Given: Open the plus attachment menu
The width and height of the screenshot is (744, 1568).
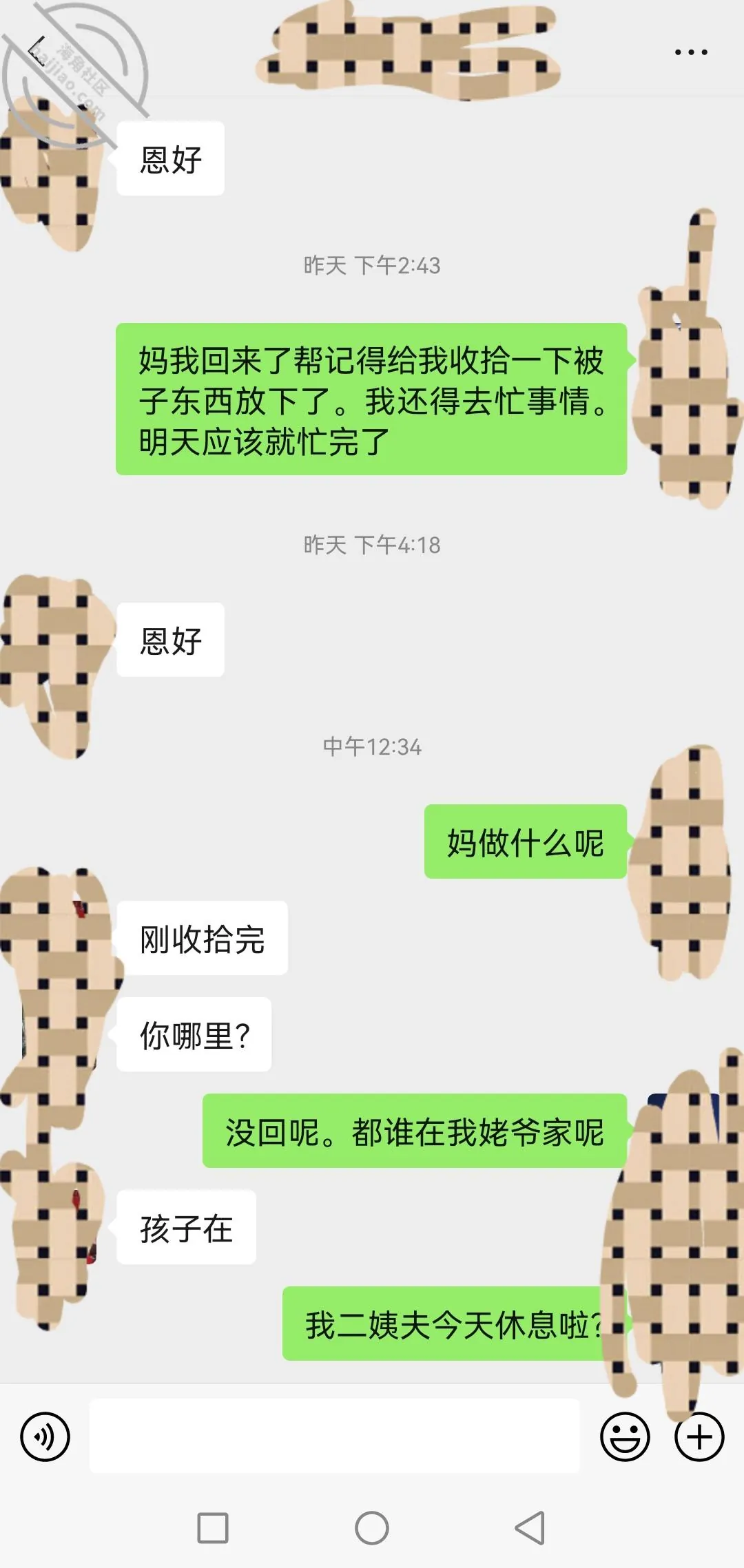Looking at the screenshot, I should pyautogui.click(x=699, y=1437).
